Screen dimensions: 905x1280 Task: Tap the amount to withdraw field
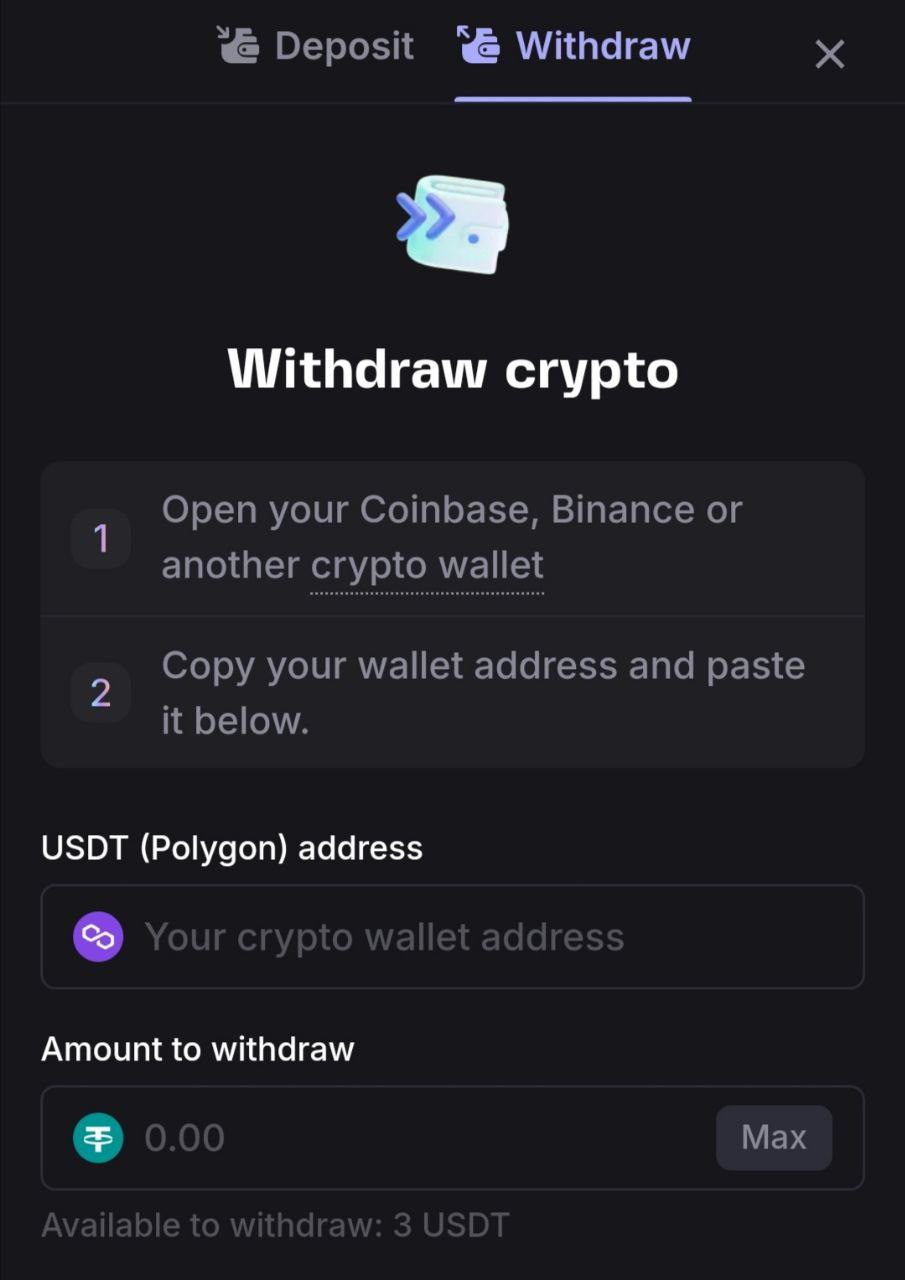pos(400,1138)
